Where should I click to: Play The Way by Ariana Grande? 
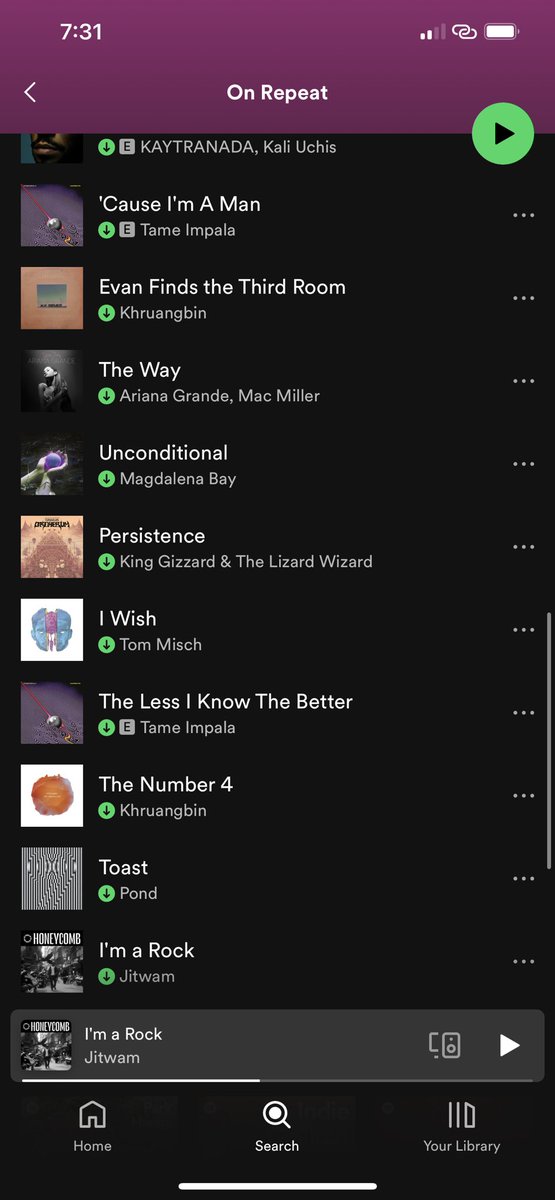coord(277,381)
